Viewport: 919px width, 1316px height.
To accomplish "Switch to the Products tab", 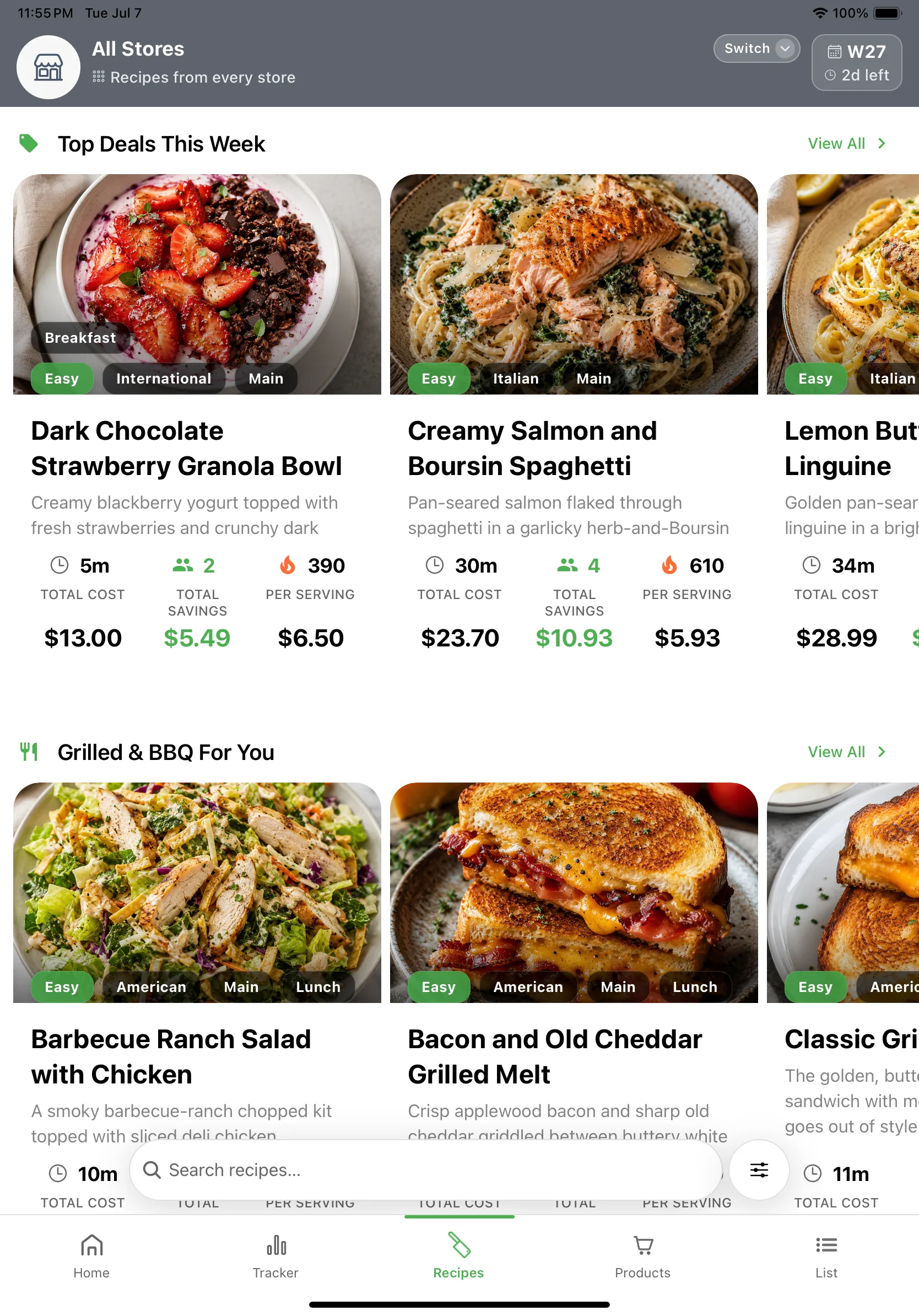I will [643, 1256].
